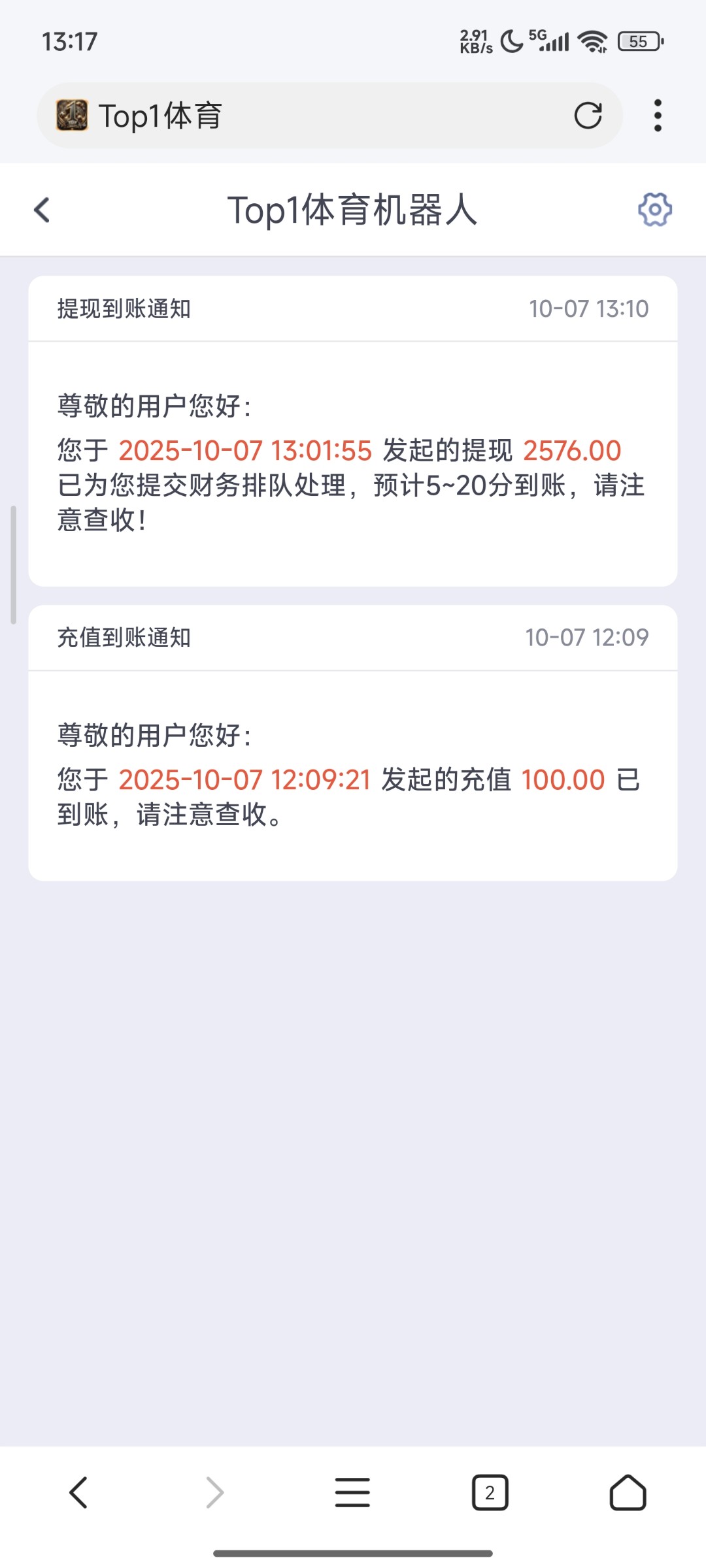Screen dimensions: 706x1568
Task: Open the three-dot browser options menu
Action: (x=659, y=116)
